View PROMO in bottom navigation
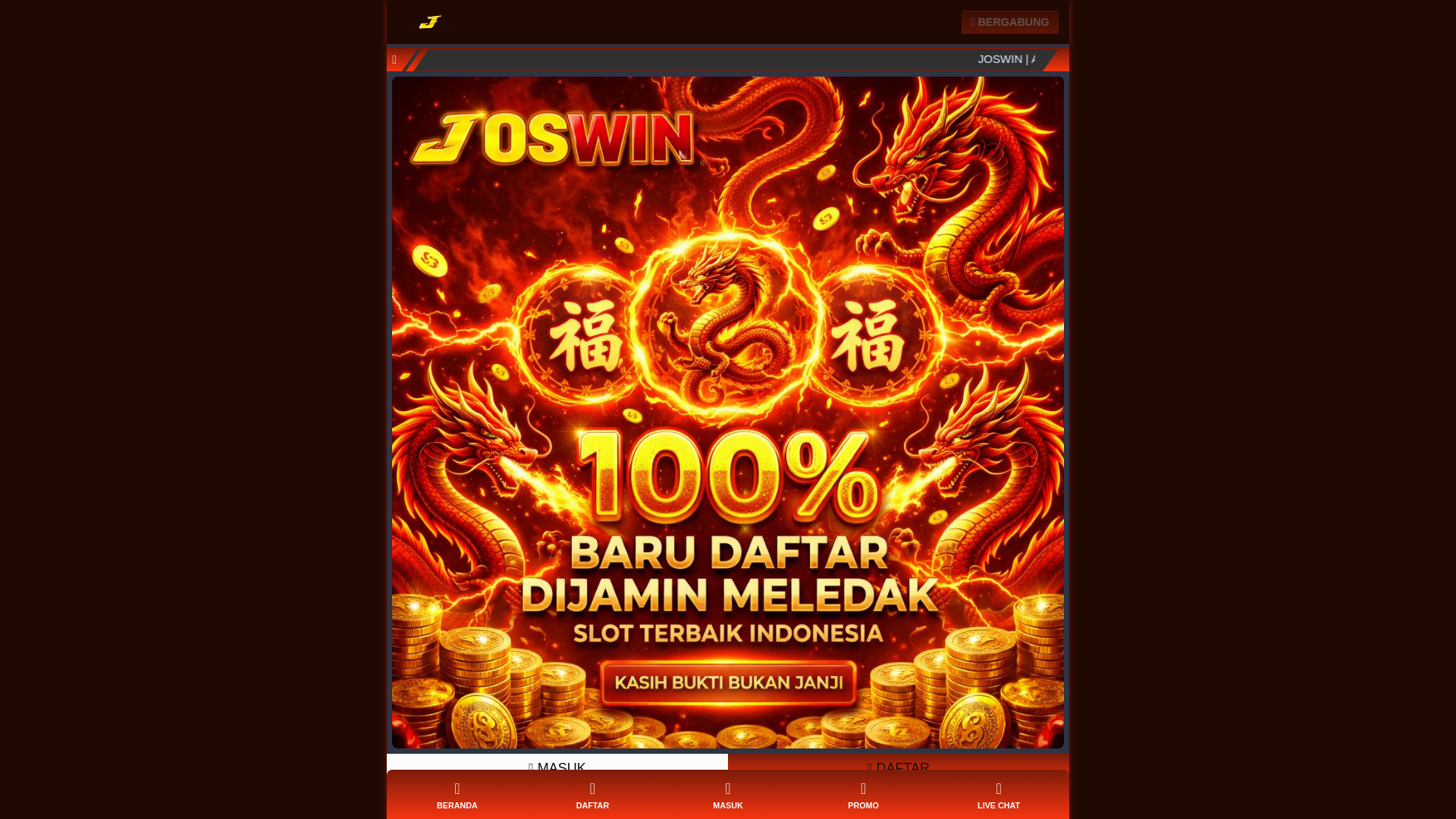 [x=863, y=795]
